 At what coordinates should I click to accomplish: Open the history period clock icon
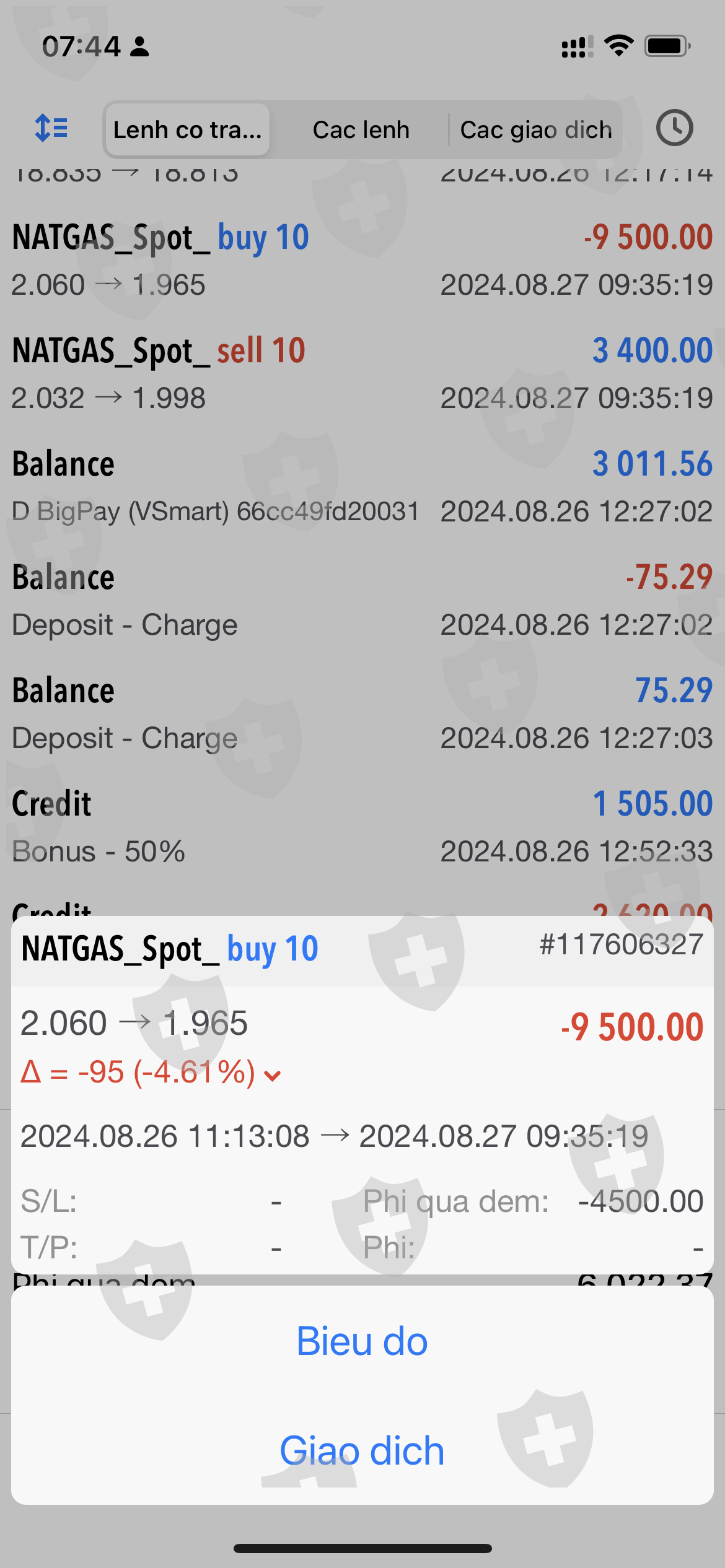pos(674,128)
